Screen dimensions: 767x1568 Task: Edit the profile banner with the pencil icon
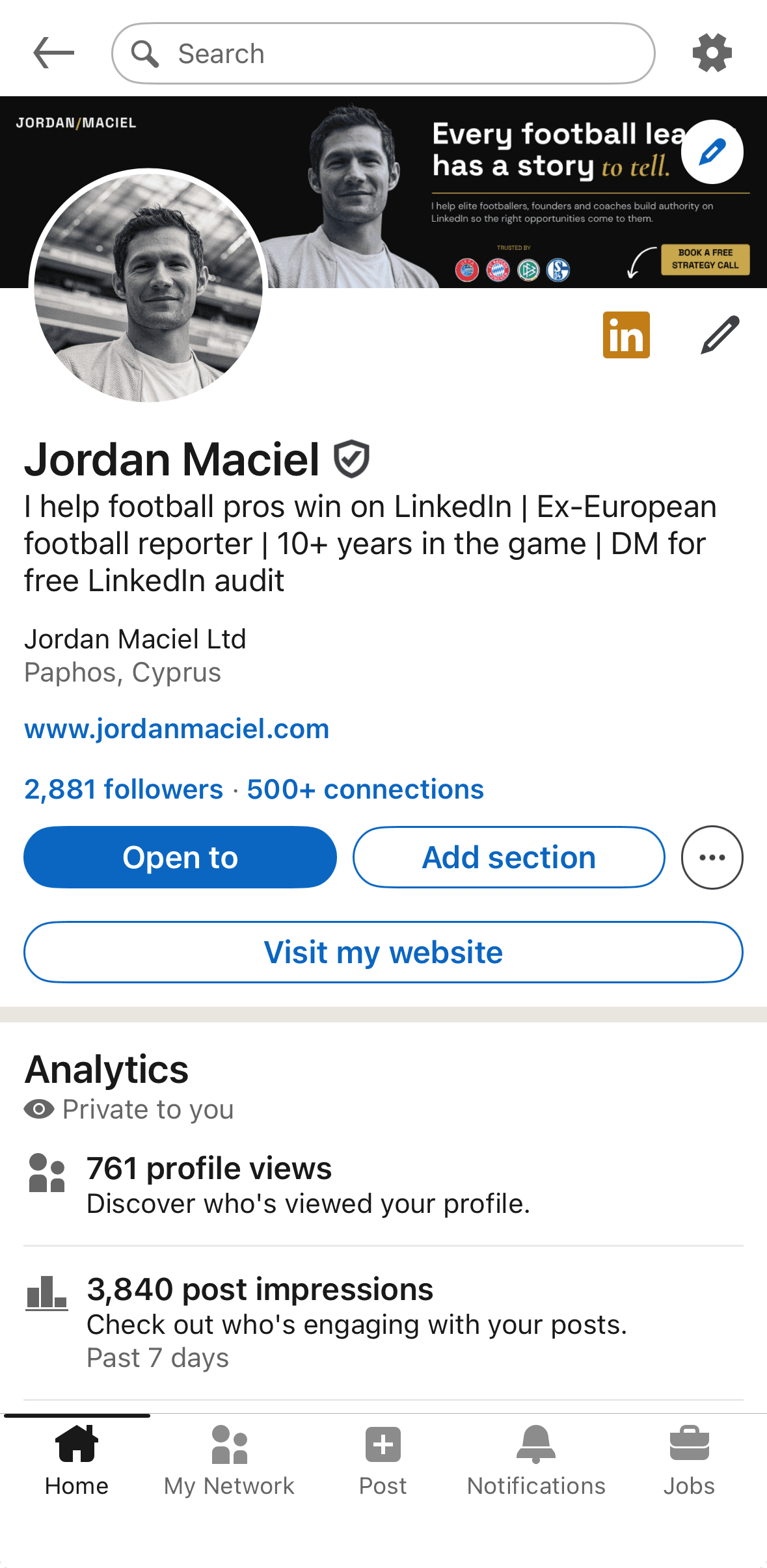tap(712, 151)
